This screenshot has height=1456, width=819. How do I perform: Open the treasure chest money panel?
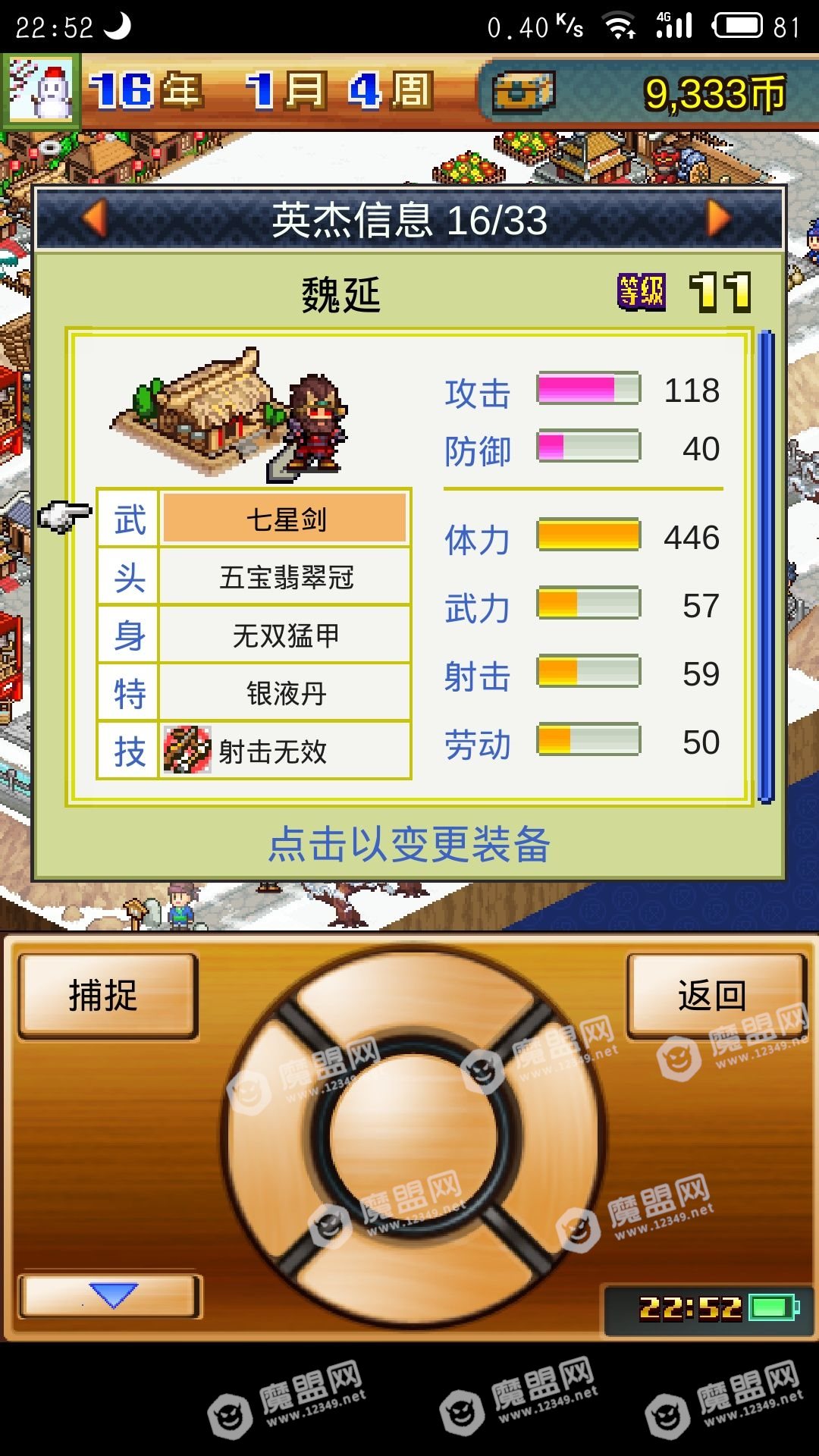(522, 92)
